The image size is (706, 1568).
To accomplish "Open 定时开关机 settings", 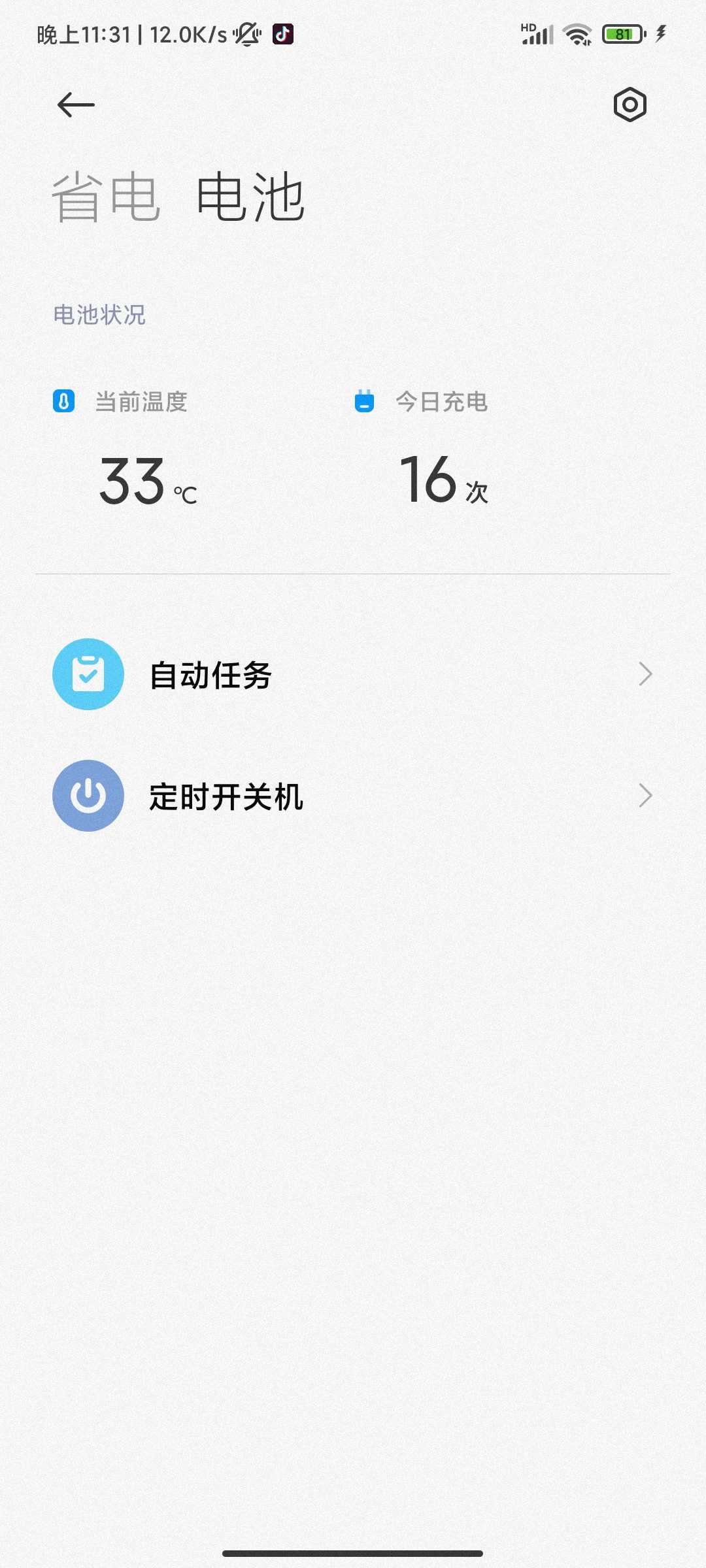I will pos(353,796).
